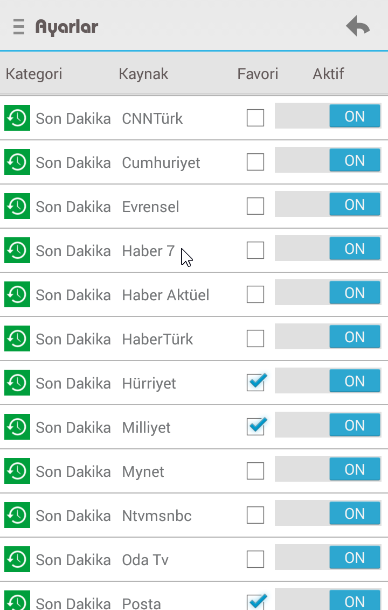Toggle the Haber 7 active switch
This screenshot has width=388, height=610.
tap(328, 248)
